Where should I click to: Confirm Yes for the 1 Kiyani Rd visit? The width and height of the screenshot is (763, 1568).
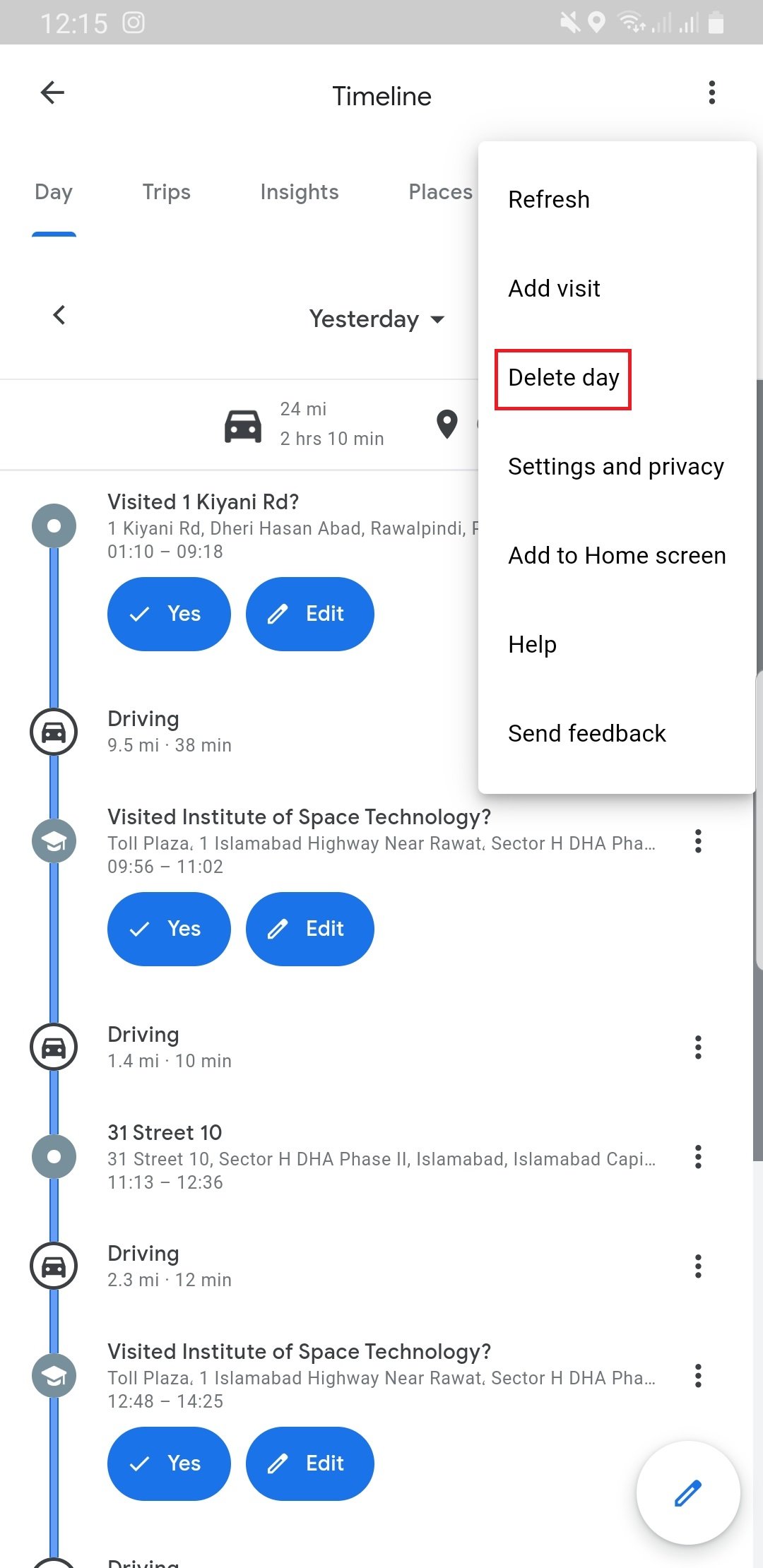pos(169,614)
